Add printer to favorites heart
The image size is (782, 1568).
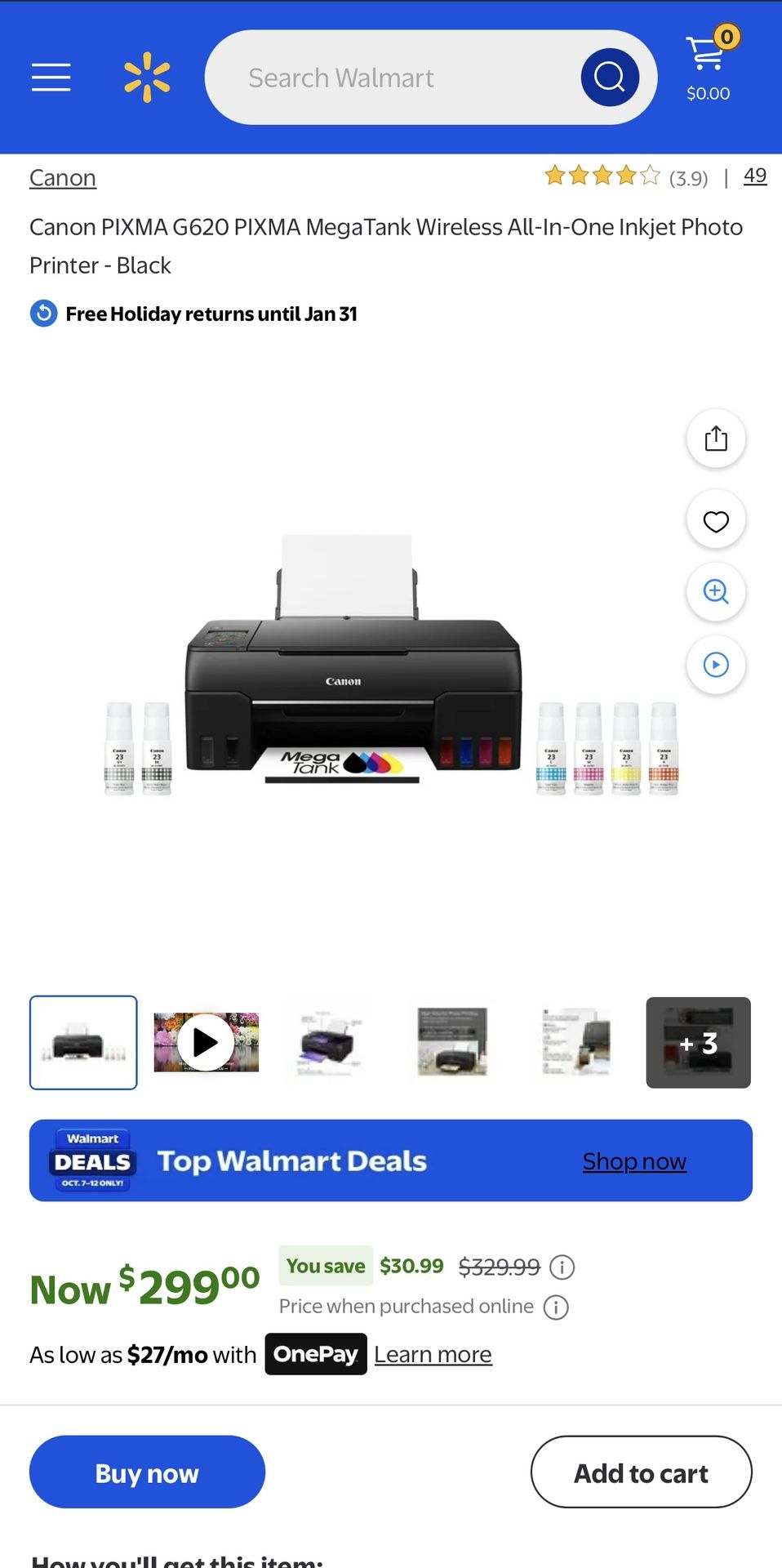click(716, 520)
